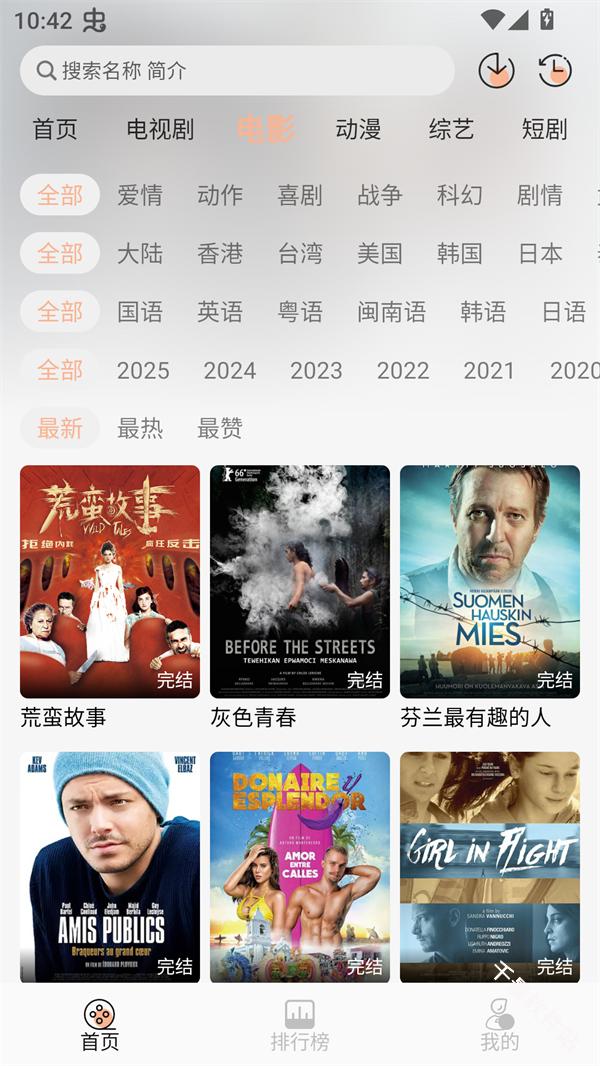
Task: Open the downloads icon
Action: tap(496, 70)
